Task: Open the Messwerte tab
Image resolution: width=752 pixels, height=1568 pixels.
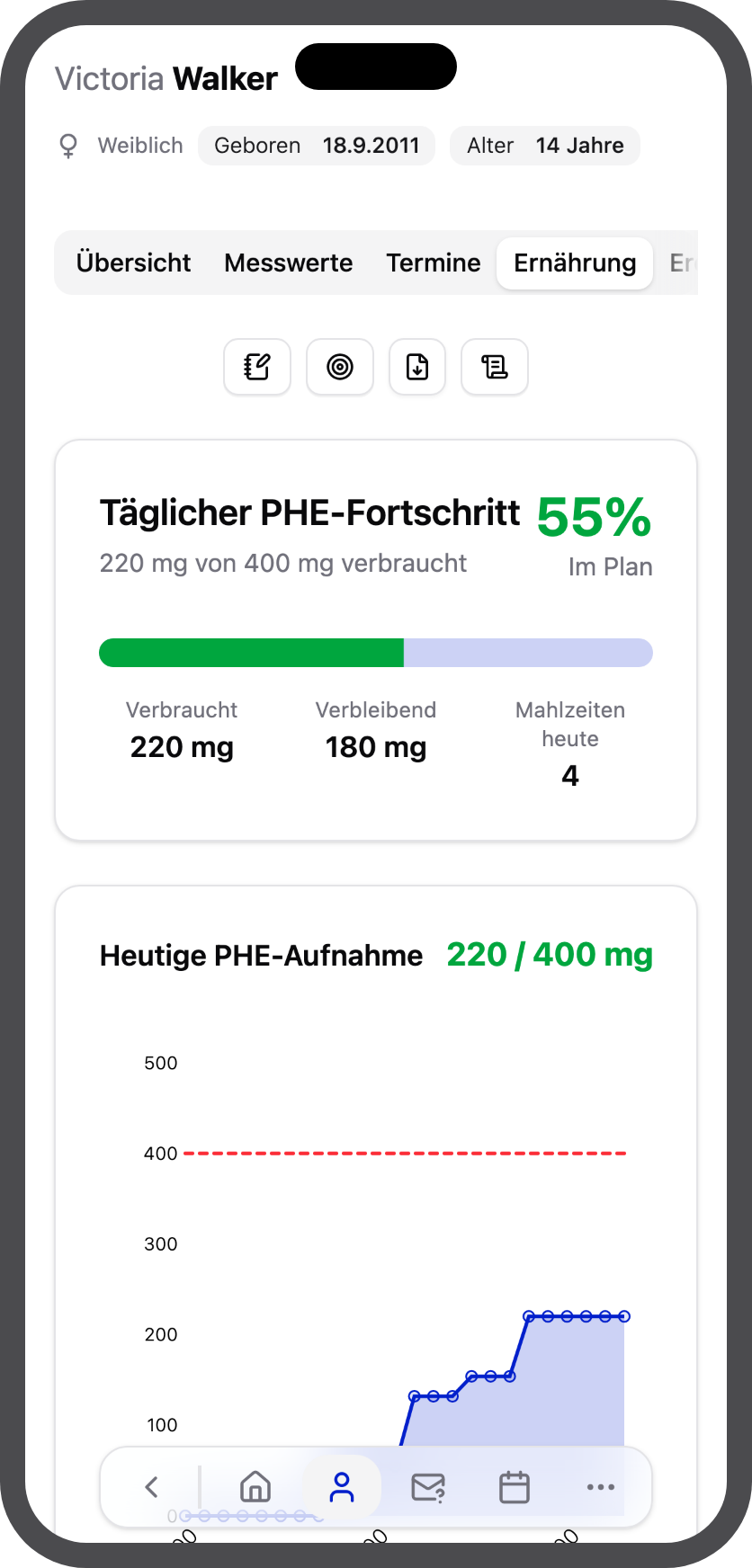Action: click(288, 263)
